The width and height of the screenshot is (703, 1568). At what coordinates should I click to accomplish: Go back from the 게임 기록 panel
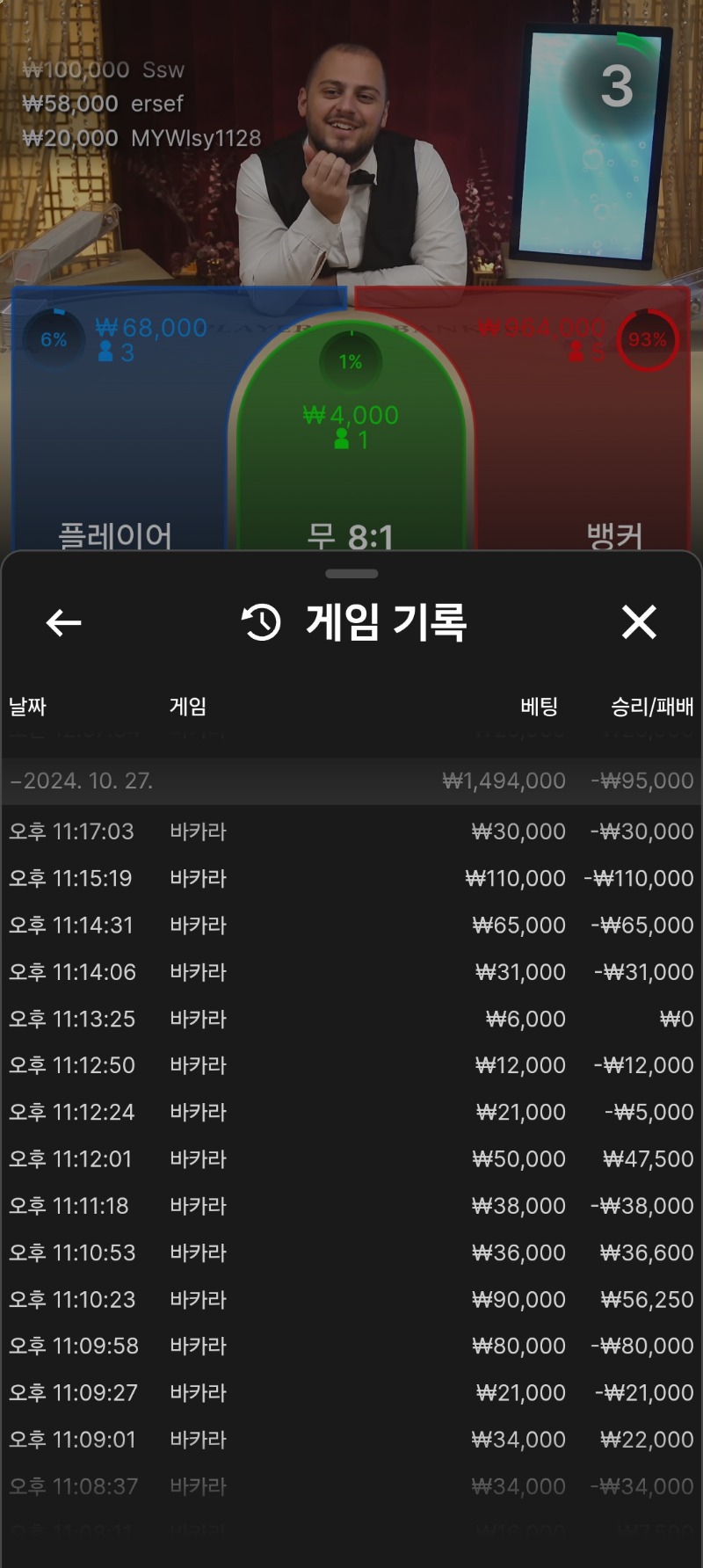(63, 622)
